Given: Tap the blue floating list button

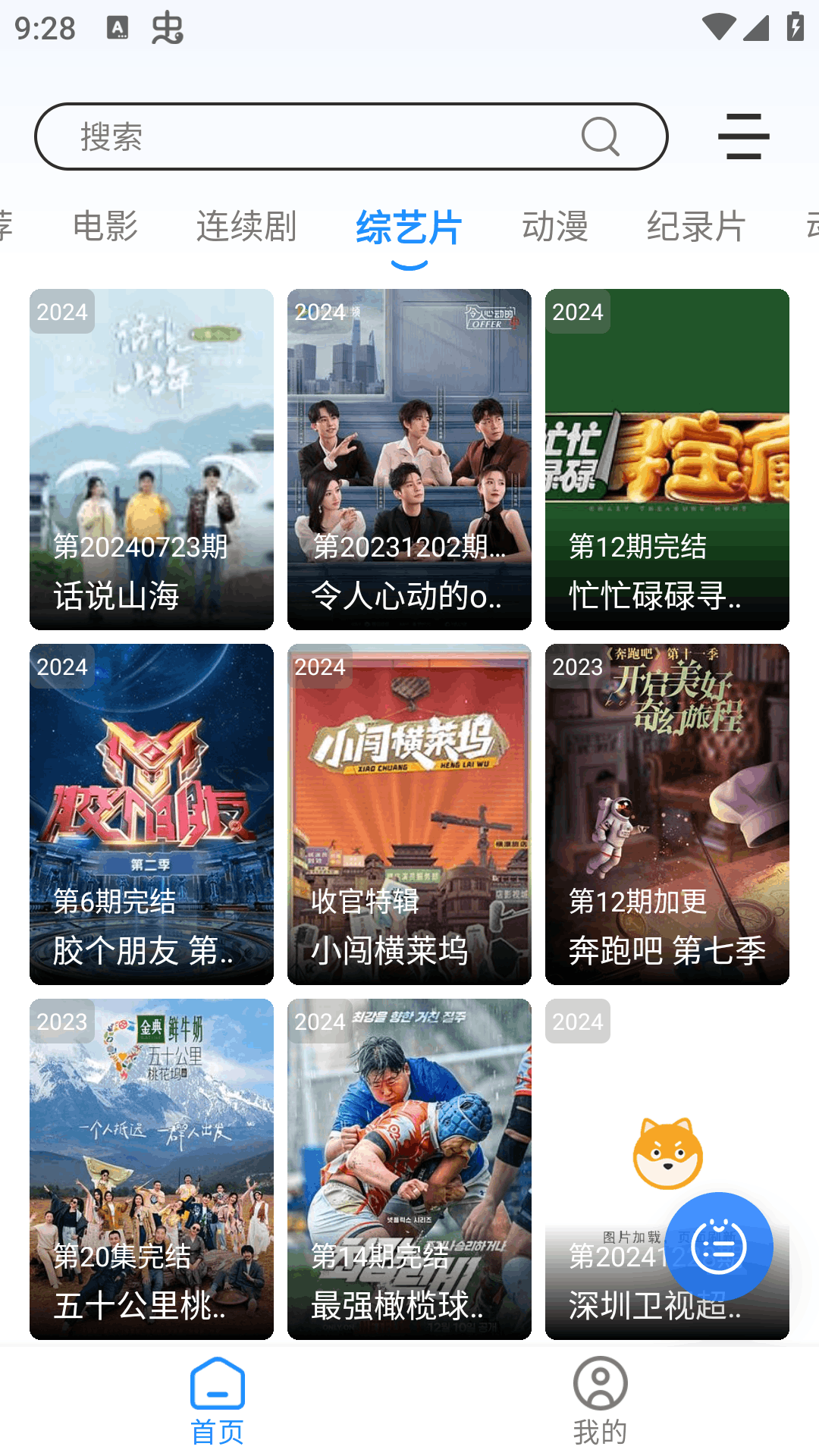Looking at the screenshot, I should 718,1247.
